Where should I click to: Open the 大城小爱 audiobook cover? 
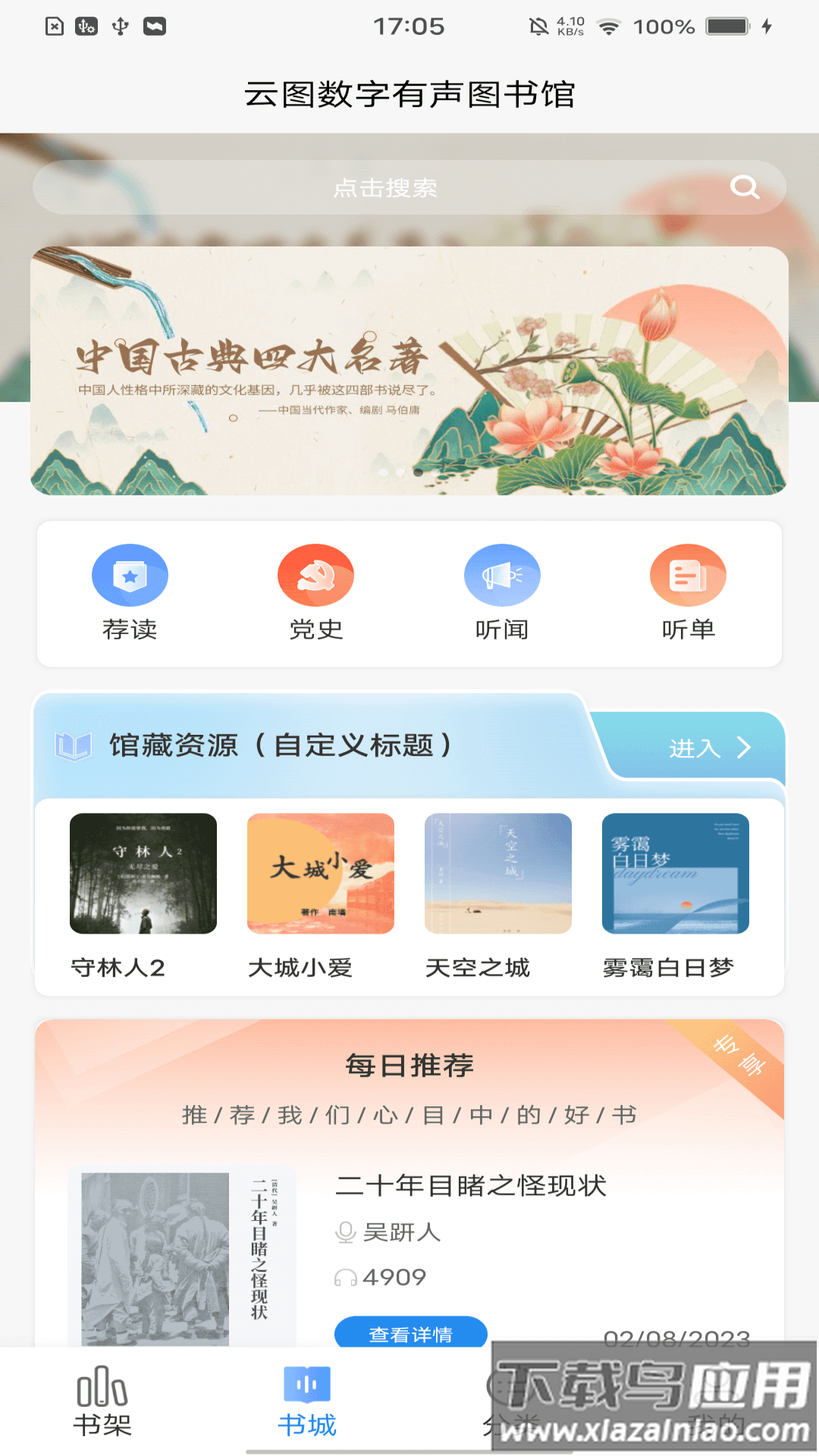click(319, 873)
